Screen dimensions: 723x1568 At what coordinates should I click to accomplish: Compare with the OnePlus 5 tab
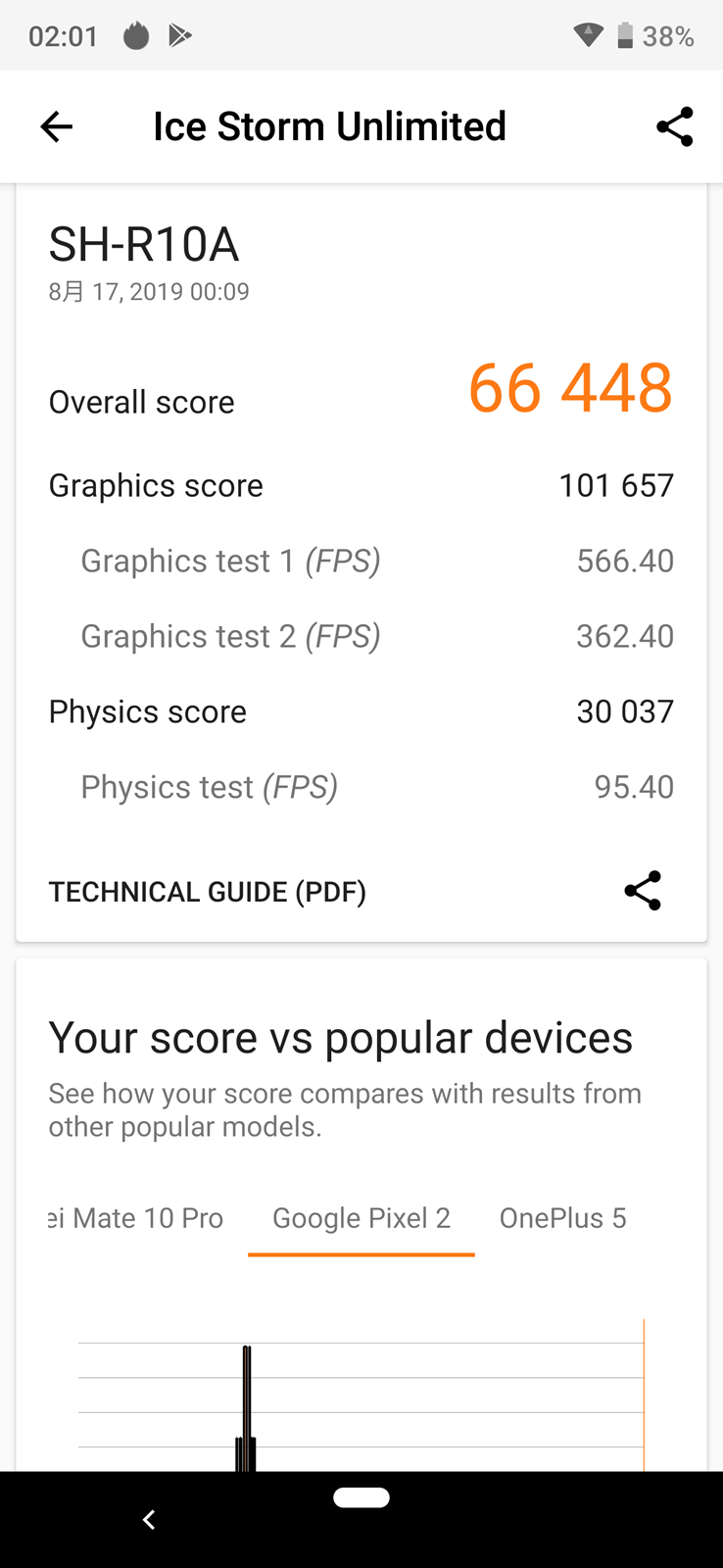point(562,1218)
